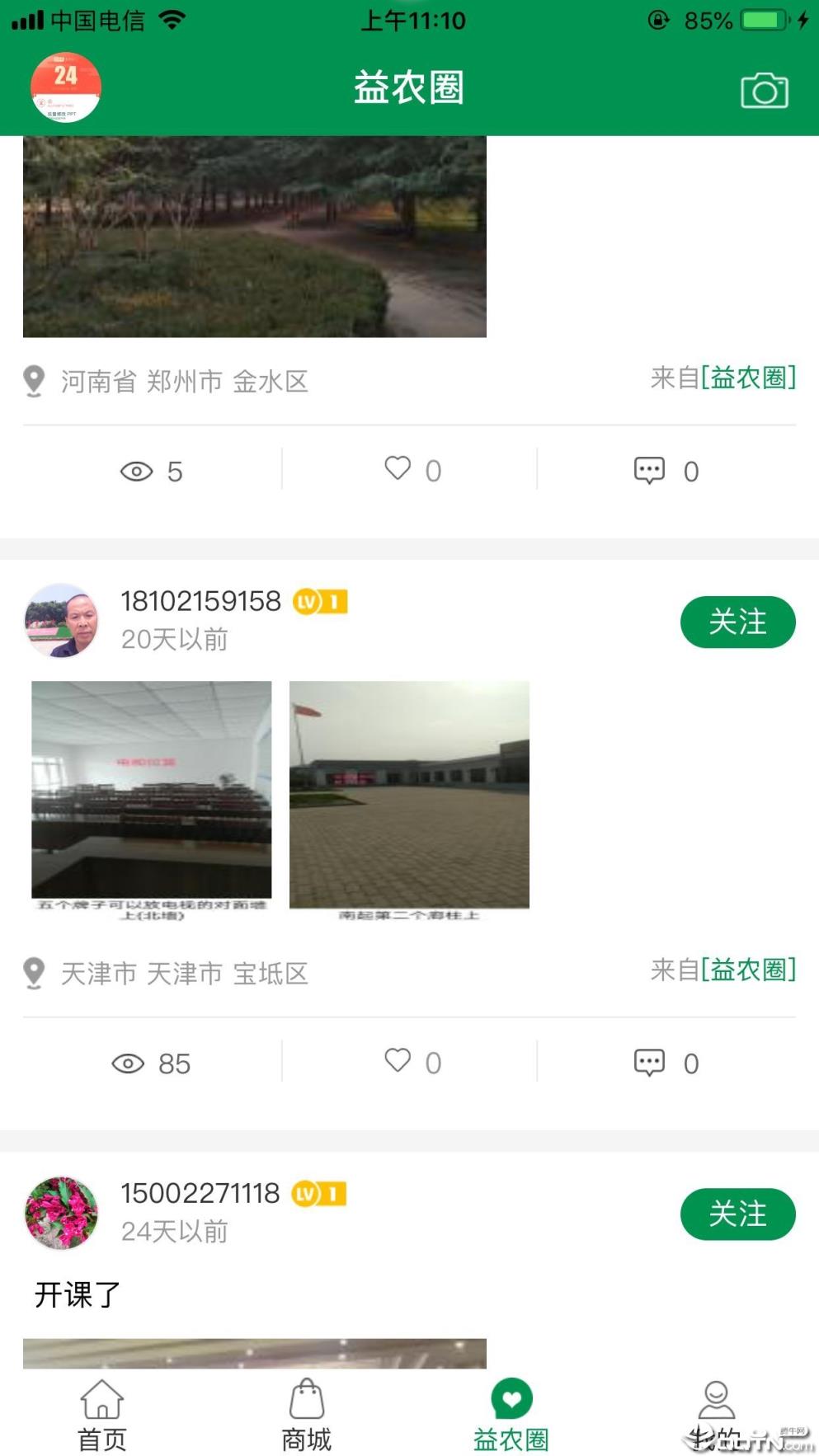Image resolution: width=819 pixels, height=1456 pixels.
Task: Click the views eye icon showing 5
Action: 137,472
